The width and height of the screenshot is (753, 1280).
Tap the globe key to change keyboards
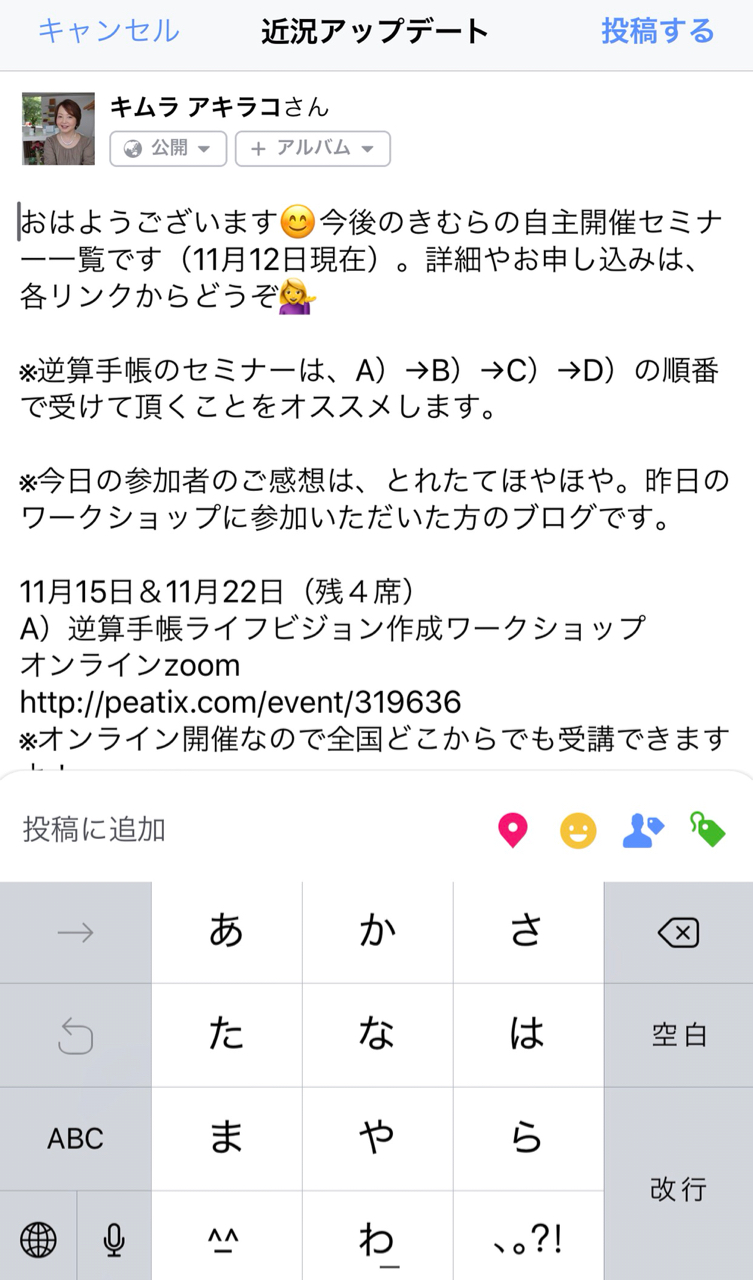tap(38, 1240)
